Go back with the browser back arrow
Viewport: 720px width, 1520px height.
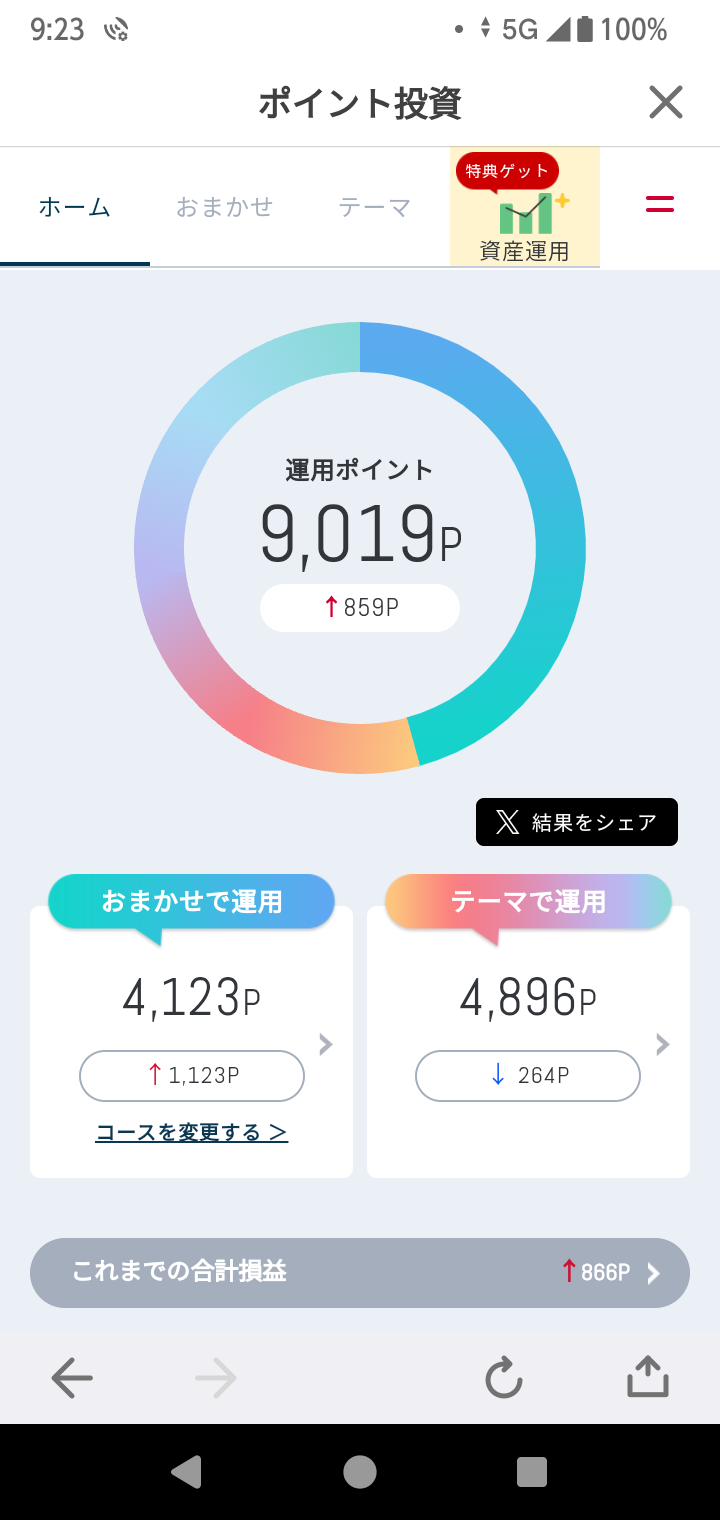[72, 1379]
